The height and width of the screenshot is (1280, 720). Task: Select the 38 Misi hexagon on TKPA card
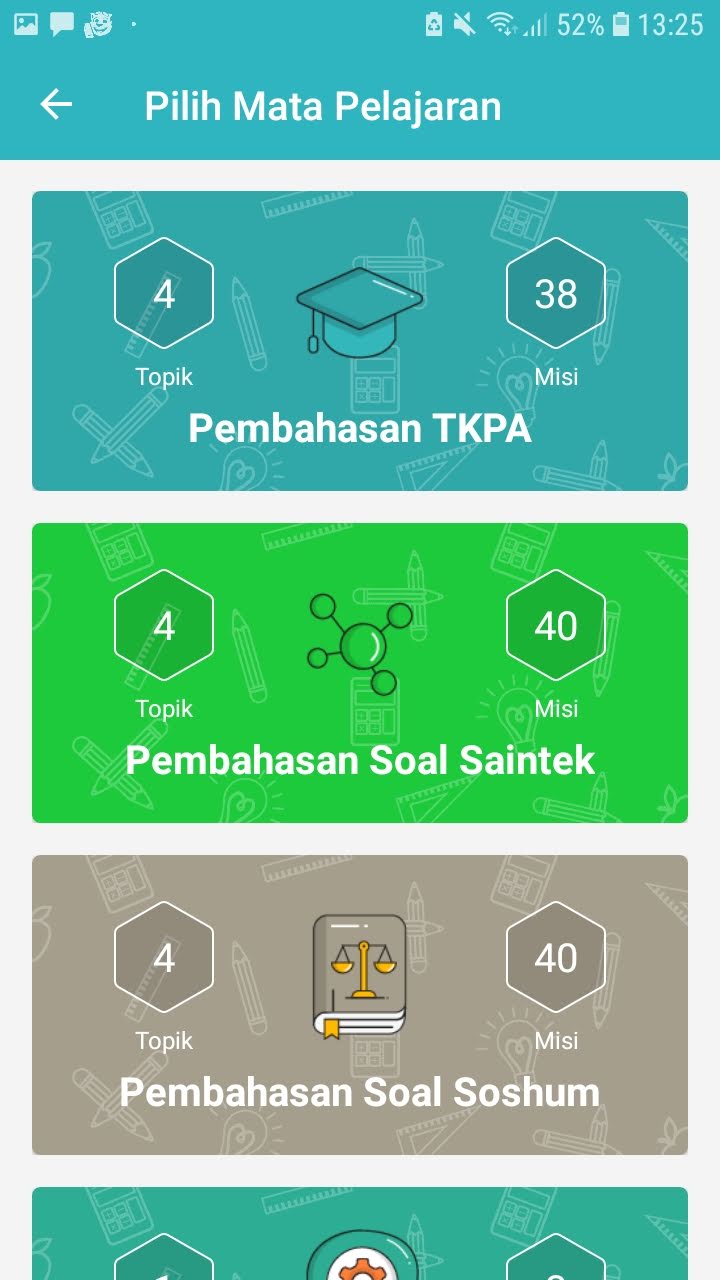[x=556, y=293]
